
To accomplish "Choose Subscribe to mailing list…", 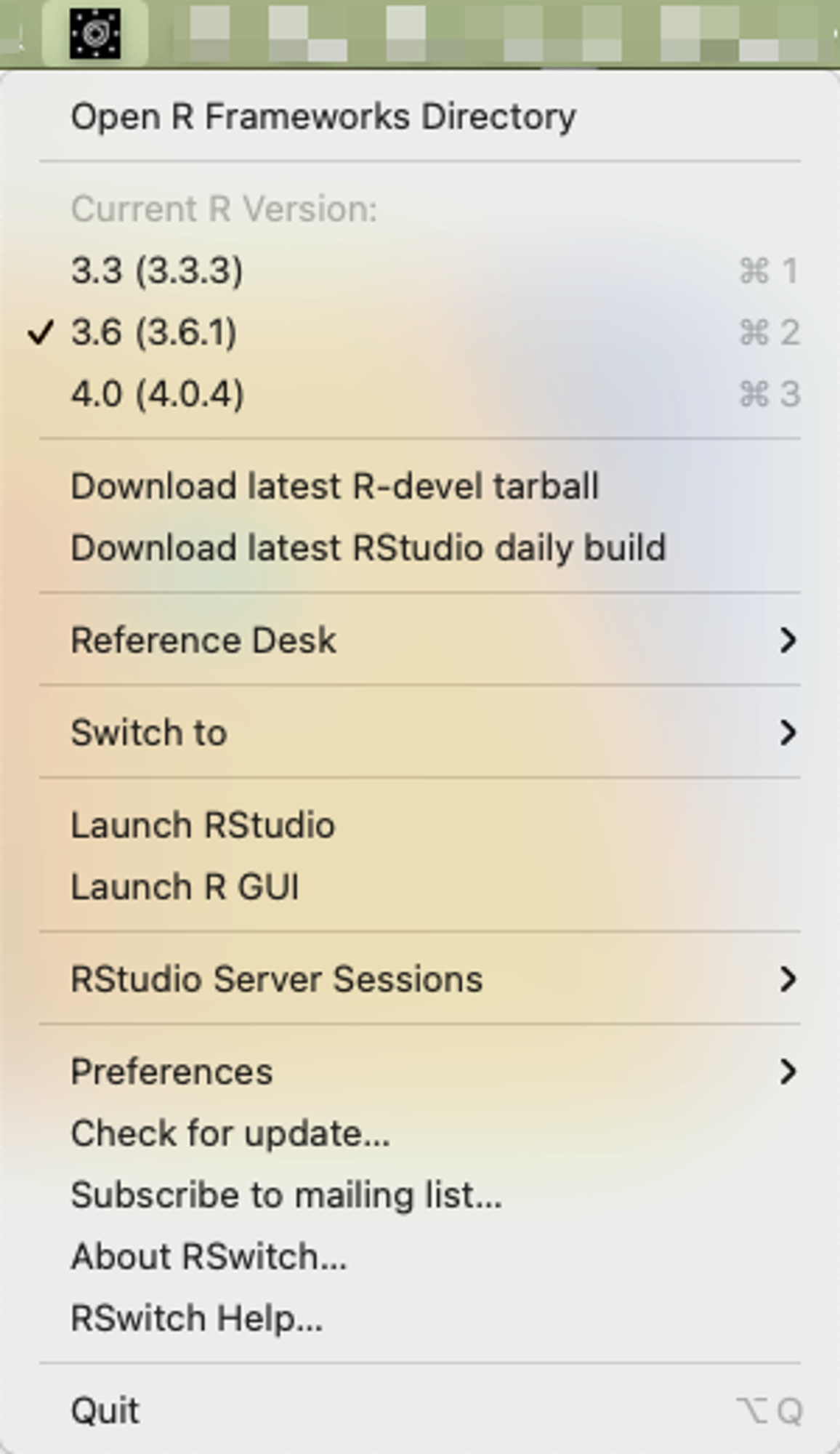I will [x=420, y=1196].
